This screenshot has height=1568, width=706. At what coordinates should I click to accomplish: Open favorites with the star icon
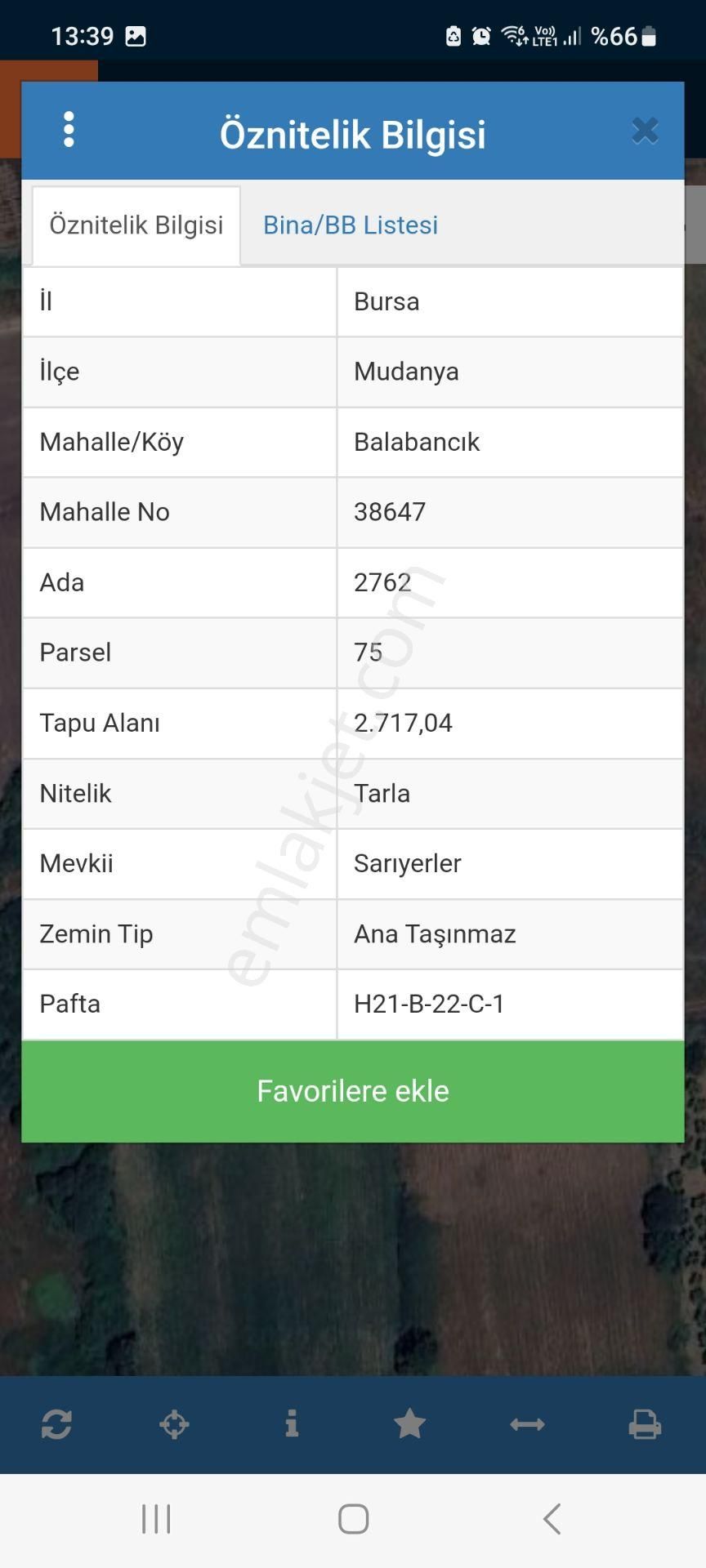point(409,1425)
